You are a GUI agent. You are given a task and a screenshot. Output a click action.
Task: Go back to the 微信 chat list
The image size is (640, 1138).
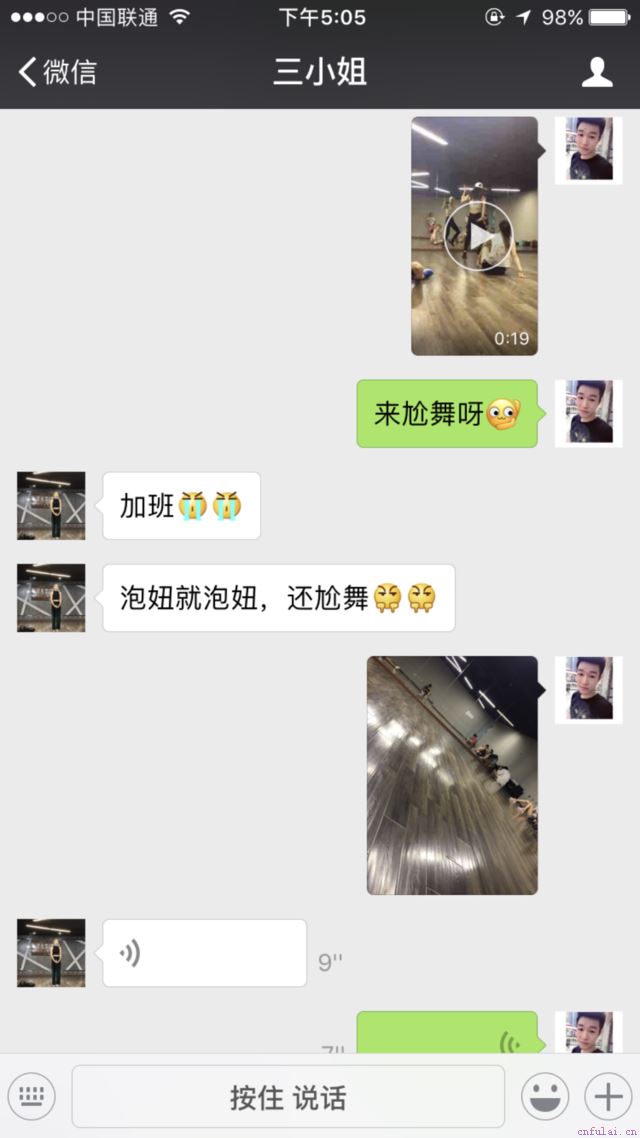click(x=57, y=72)
